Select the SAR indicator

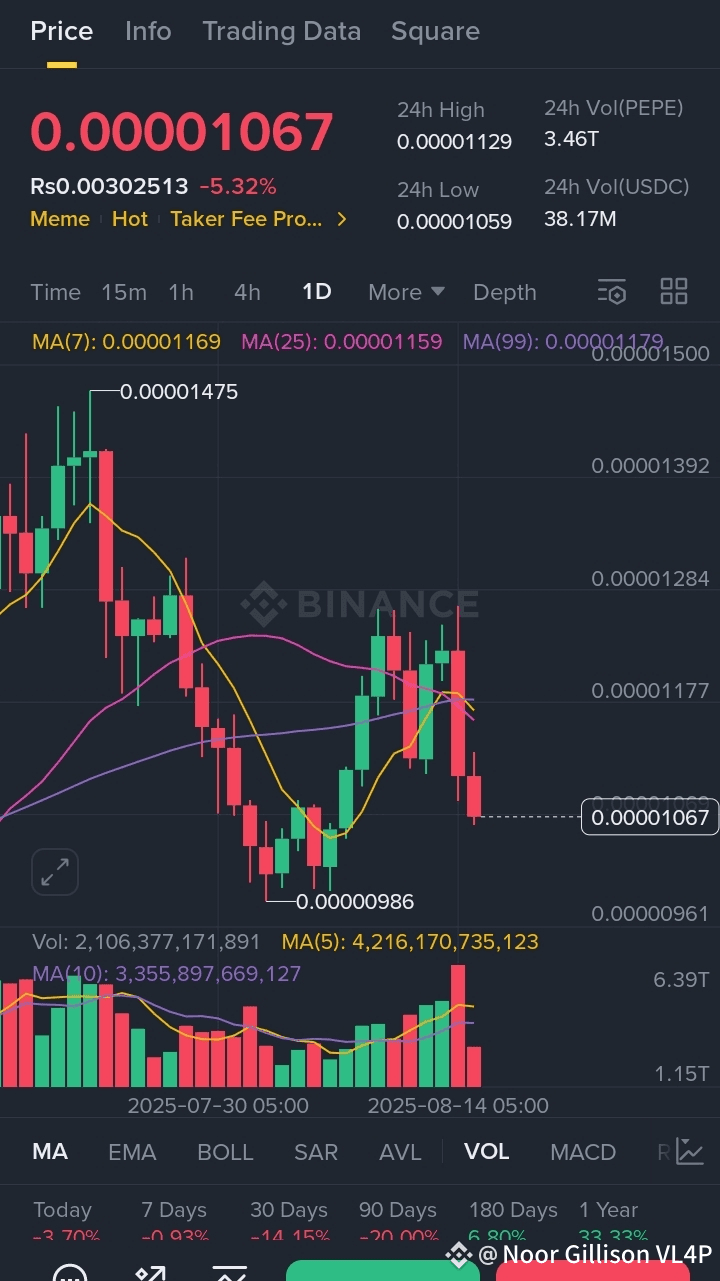point(316,1152)
